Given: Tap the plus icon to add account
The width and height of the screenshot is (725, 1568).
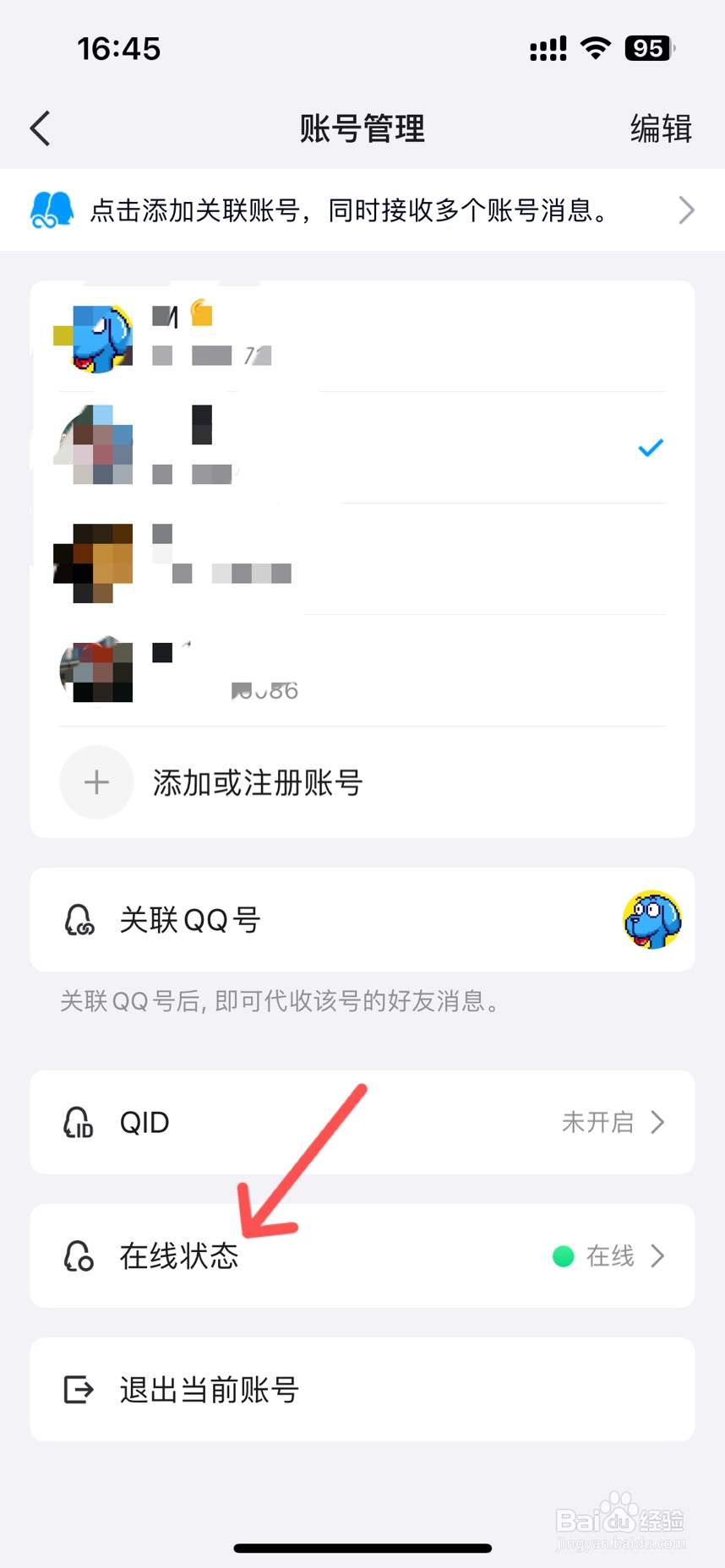Looking at the screenshot, I should (95, 782).
